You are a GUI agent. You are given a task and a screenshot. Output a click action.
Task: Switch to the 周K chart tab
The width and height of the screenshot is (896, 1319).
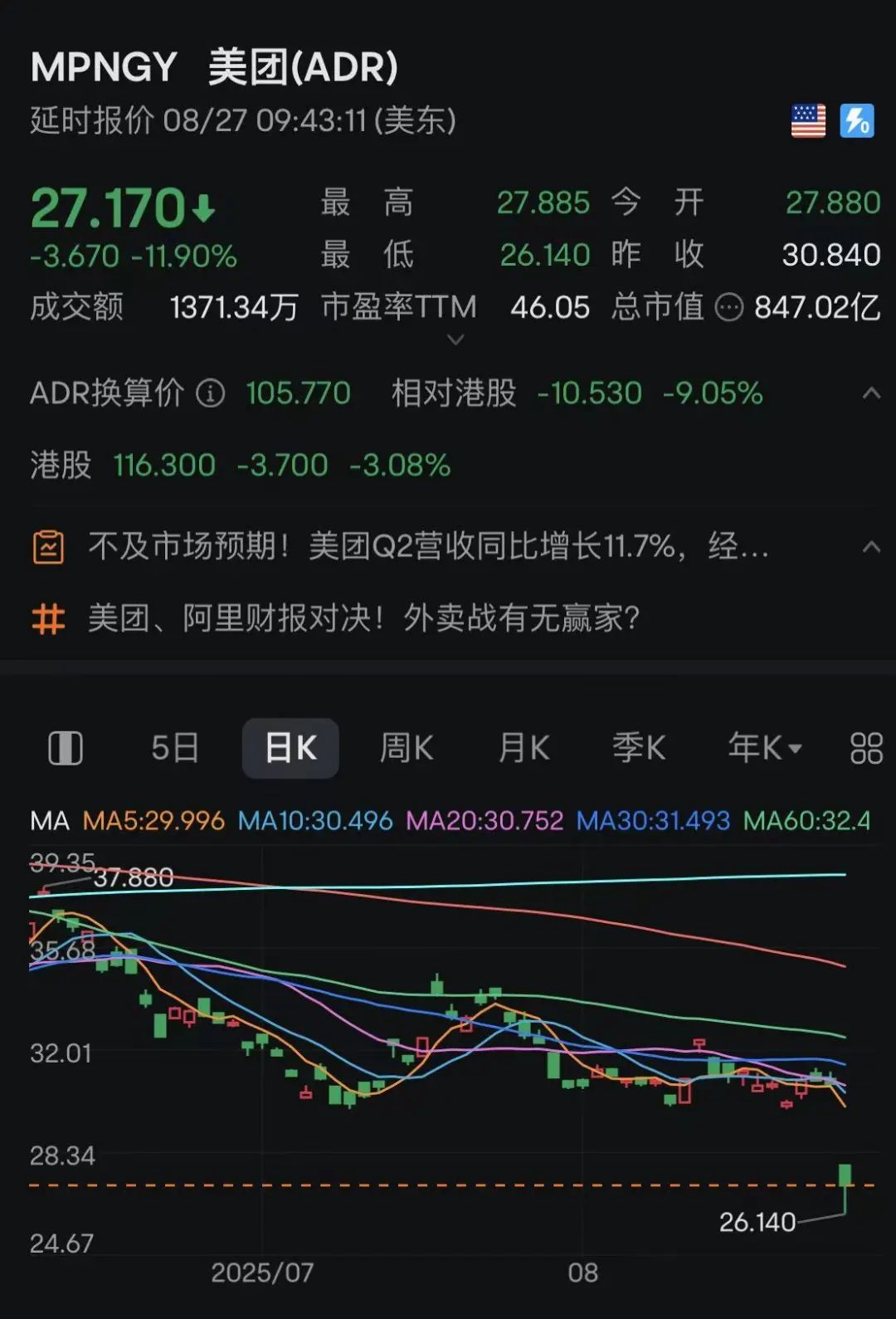[x=406, y=746]
